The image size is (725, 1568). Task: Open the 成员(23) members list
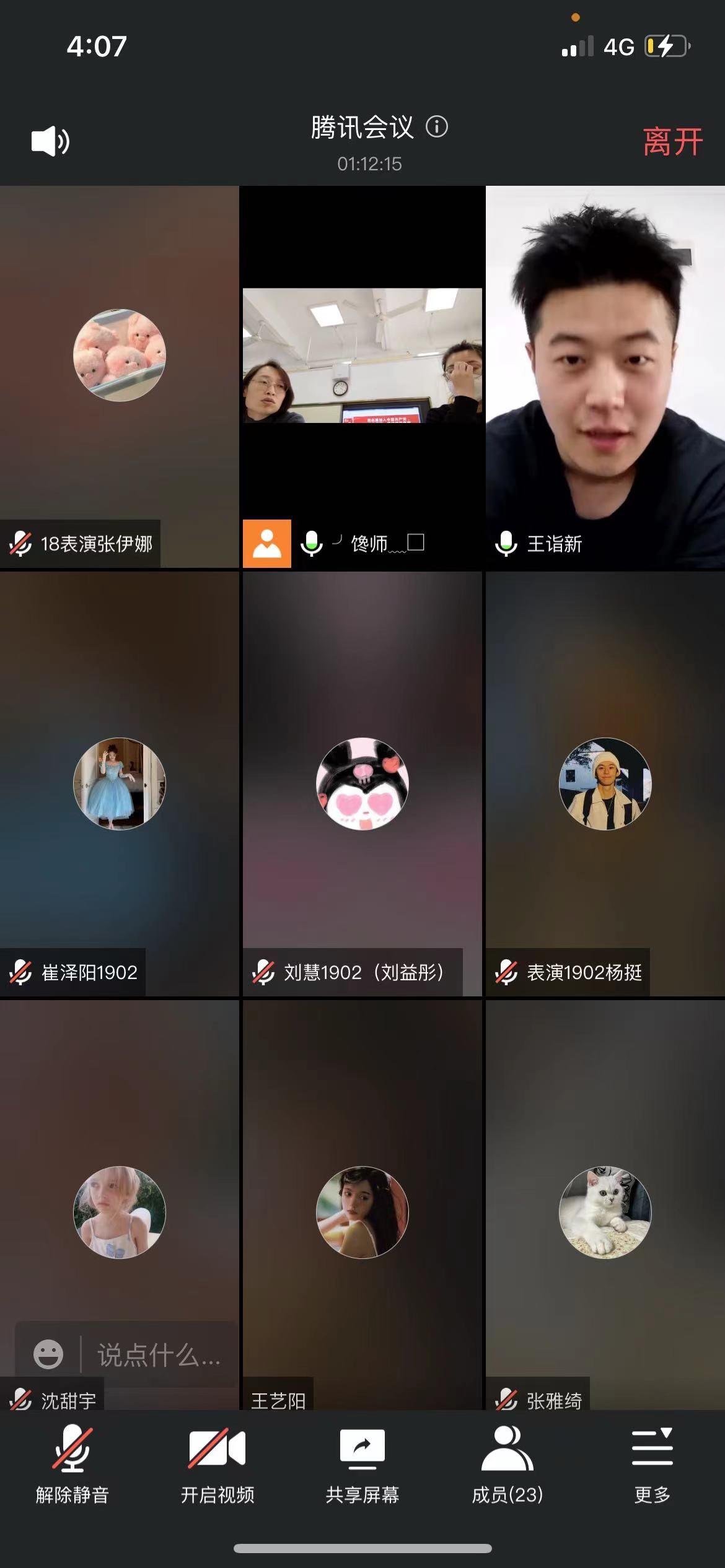507,1465
